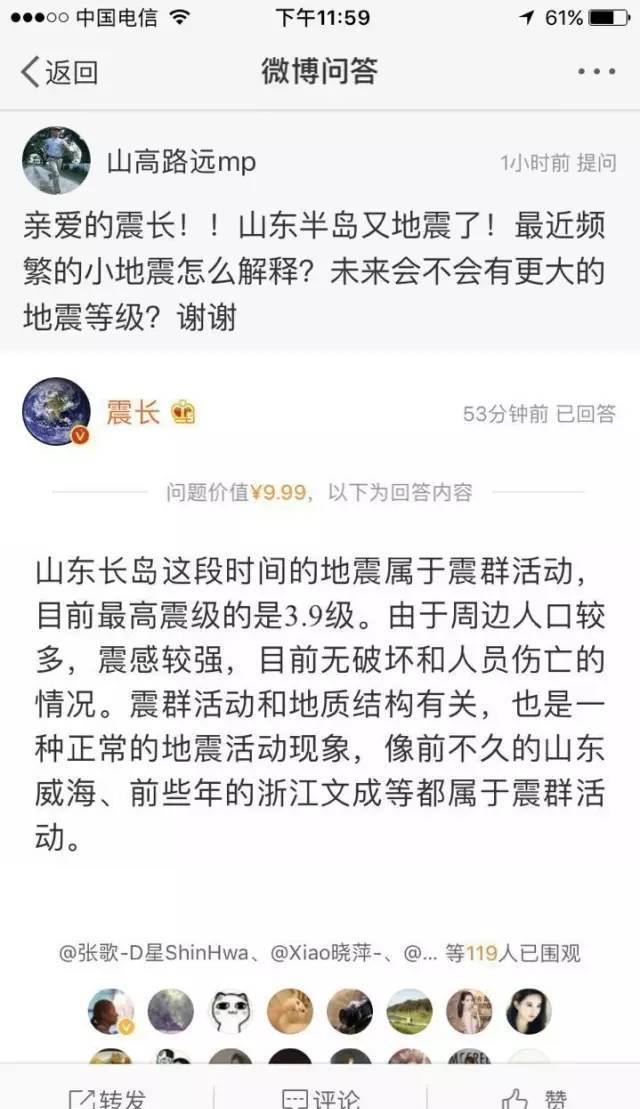
Task: Like this answer with 赞
Action: (x=533, y=1095)
